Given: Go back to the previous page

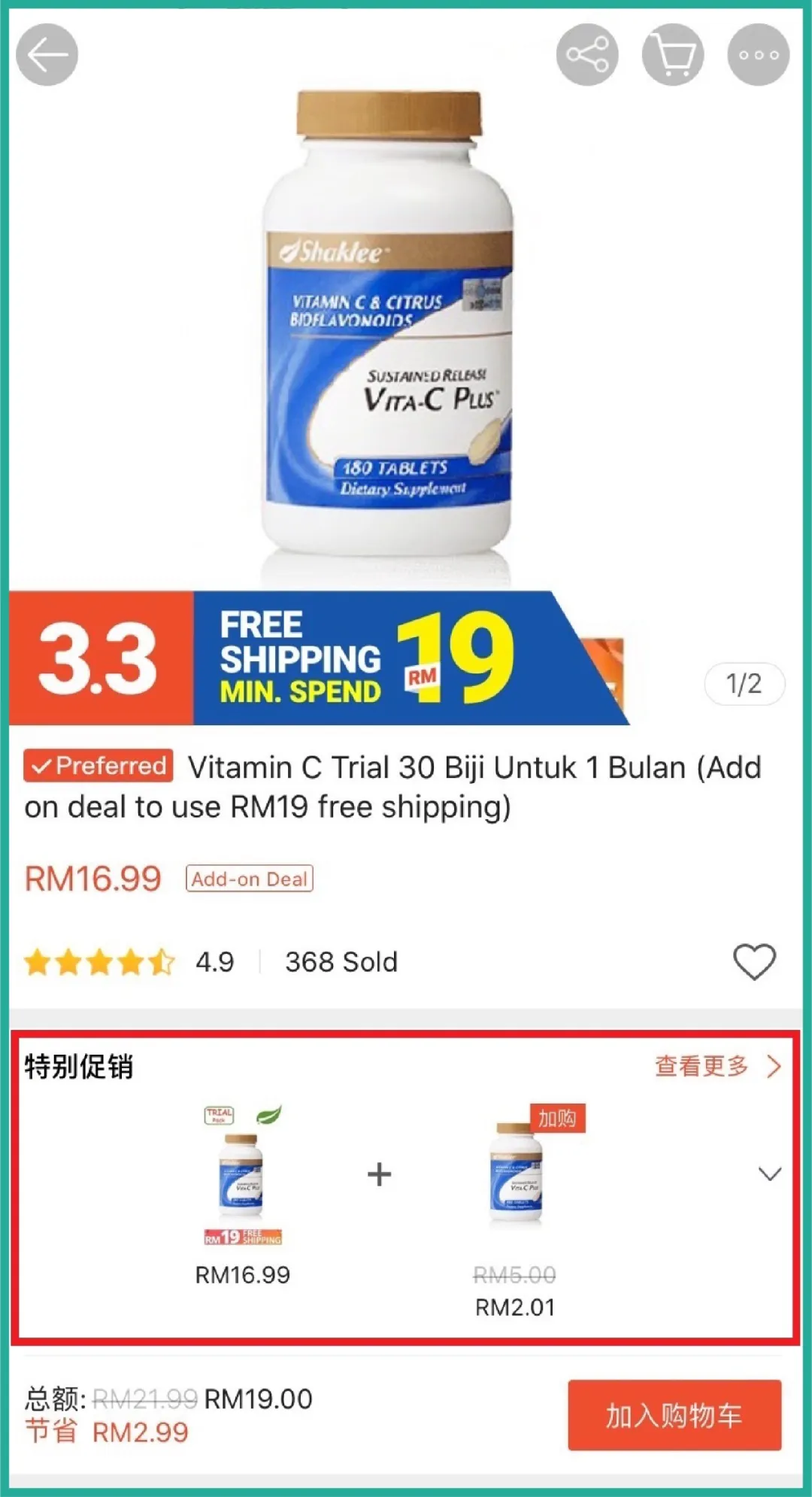Looking at the screenshot, I should pyautogui.click(x=47, y=55).
